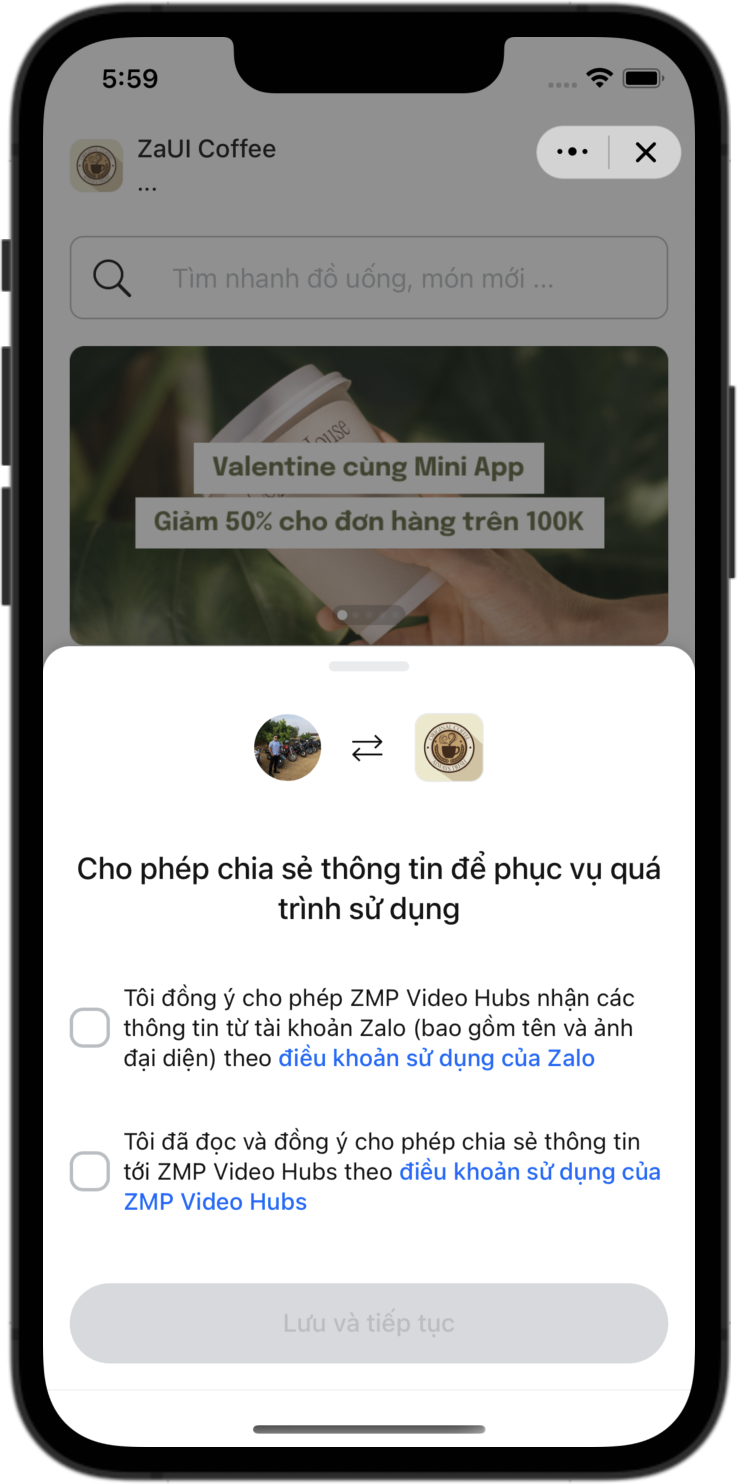Image resolution: width=738 pixels, height=1484 pixels.
Task: Check the ZMP Video Hubs sharing consent checkbox
Action: (x=89, y=1171)
